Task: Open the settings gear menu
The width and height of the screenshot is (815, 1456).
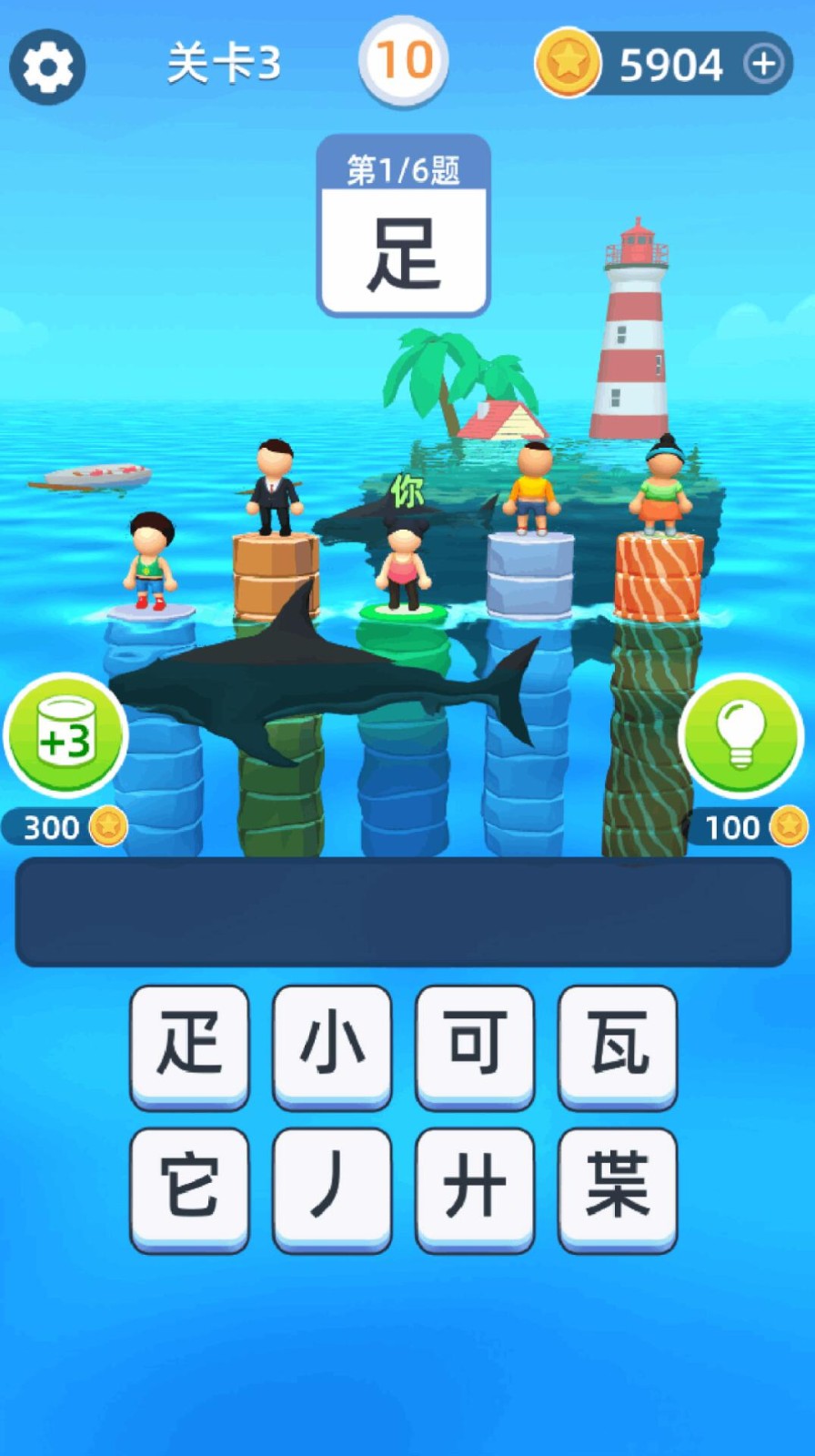Action: 46,65
